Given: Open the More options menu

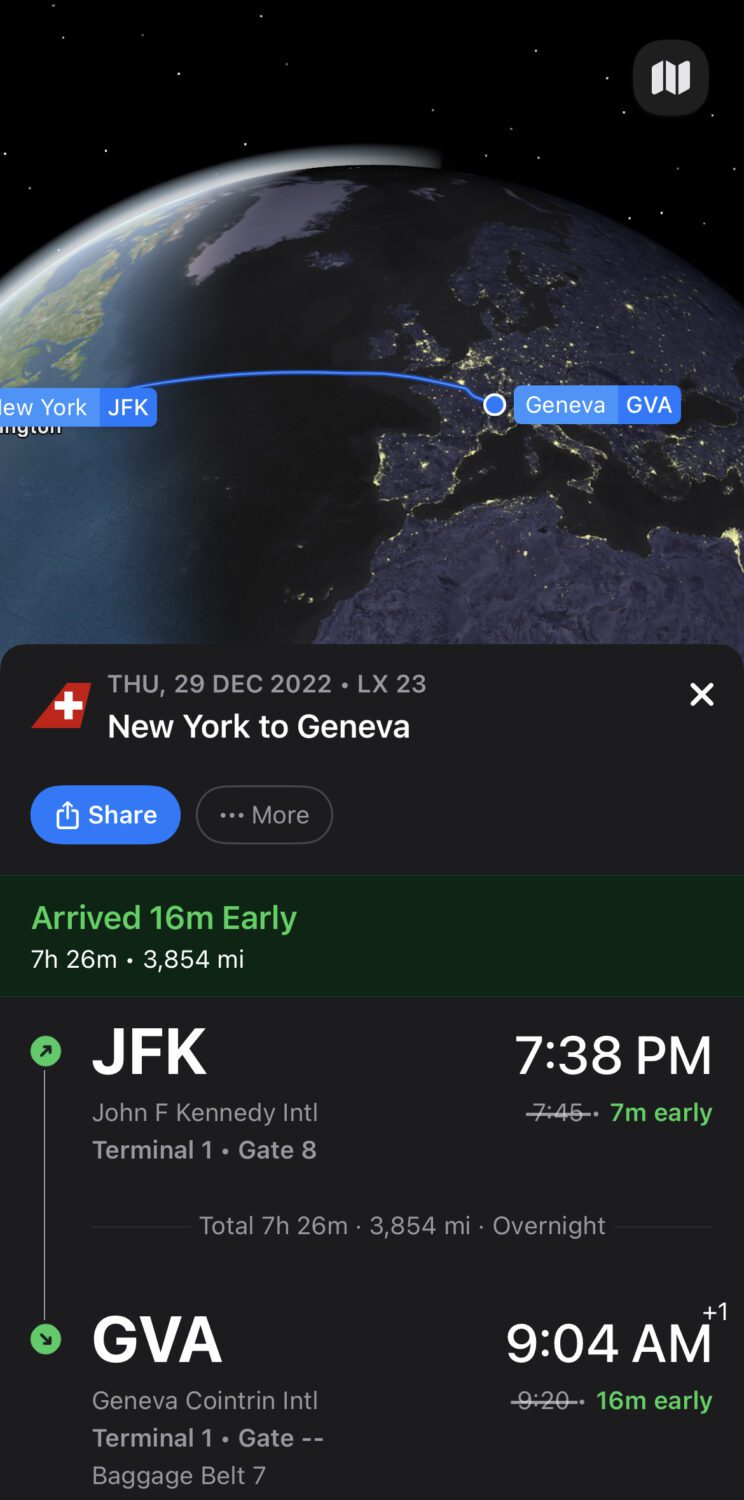Looking at the screenshot, I should tap(264, 814).
